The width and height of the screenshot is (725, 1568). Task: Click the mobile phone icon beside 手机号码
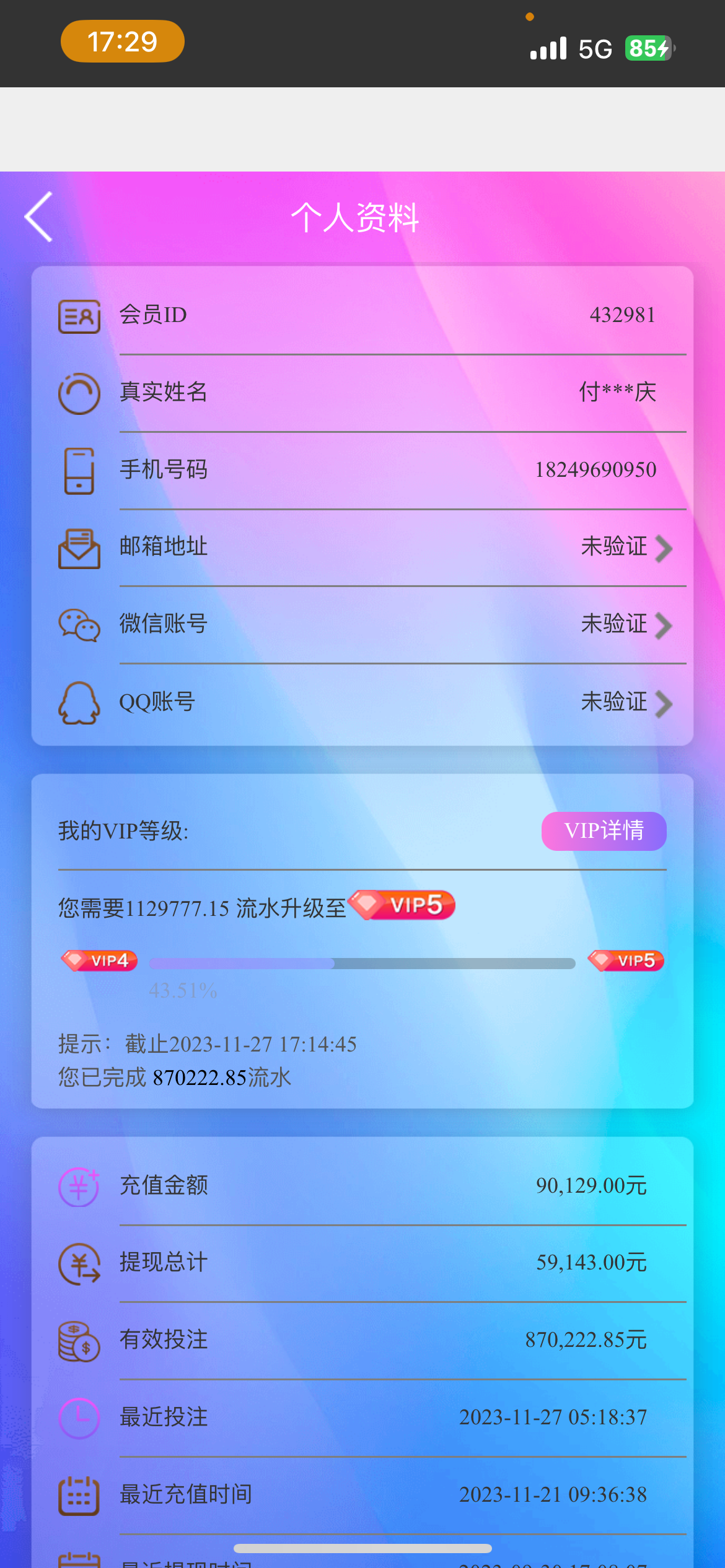tap(79, 471)
